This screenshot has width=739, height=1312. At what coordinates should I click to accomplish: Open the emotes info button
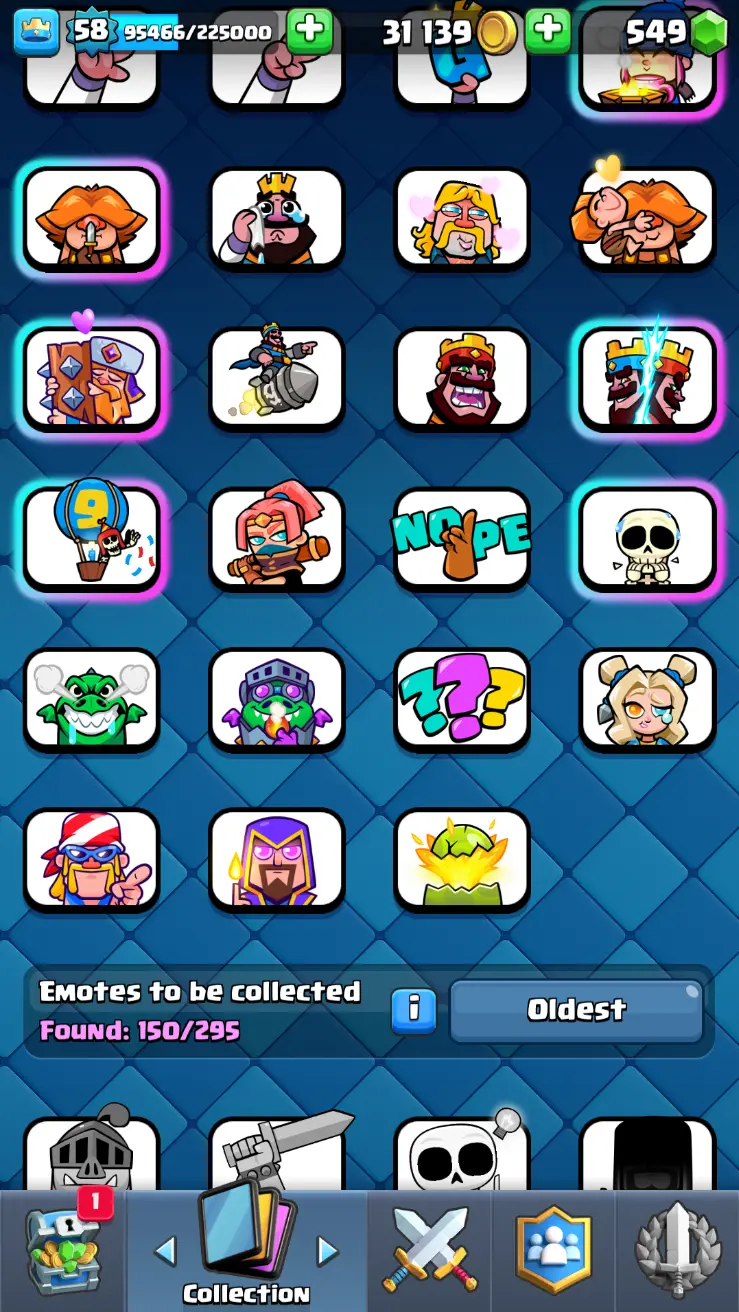click(413, 1010)
